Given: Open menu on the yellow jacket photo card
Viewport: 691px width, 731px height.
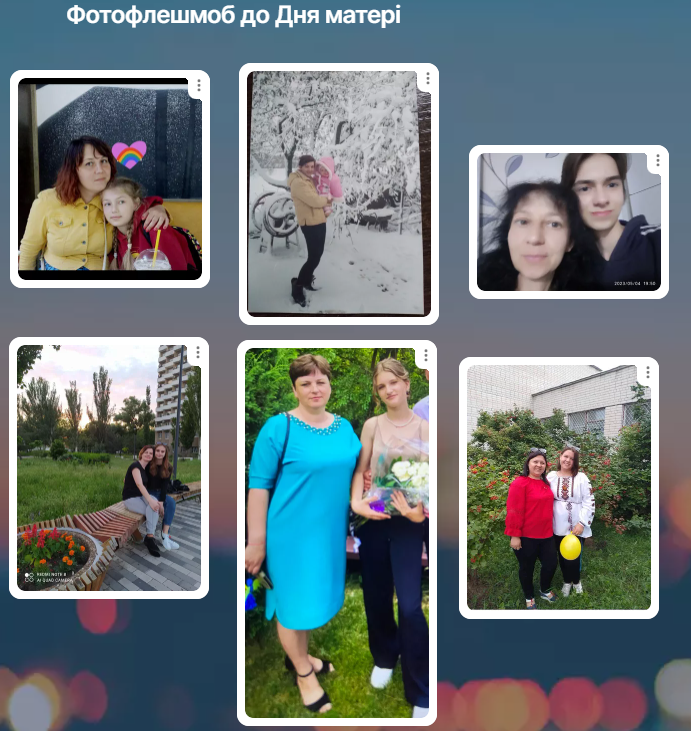Looking at the screenshot, I should (x=198, y=86).
